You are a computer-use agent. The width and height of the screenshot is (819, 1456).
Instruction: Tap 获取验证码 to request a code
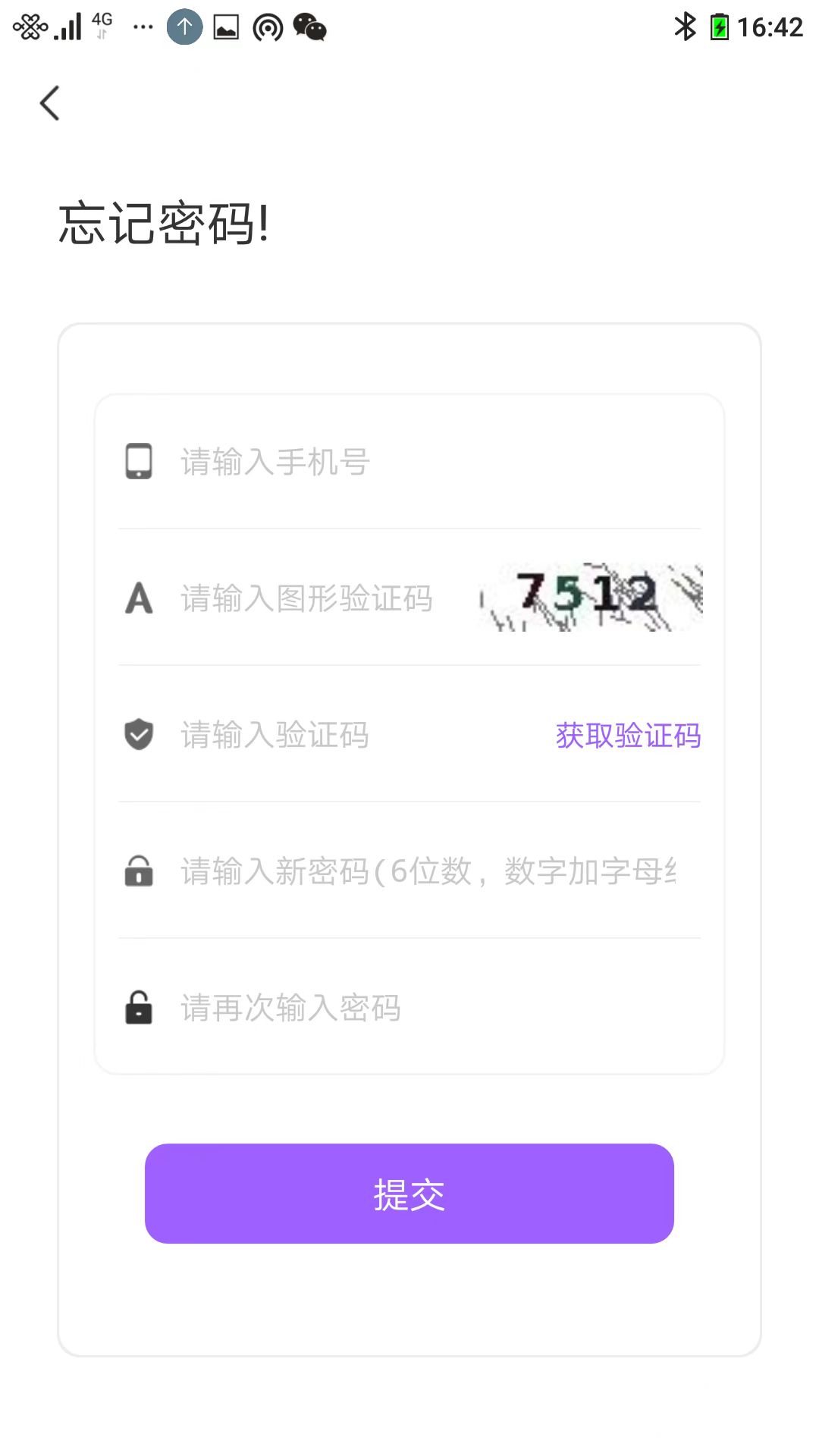coord(628,734)
